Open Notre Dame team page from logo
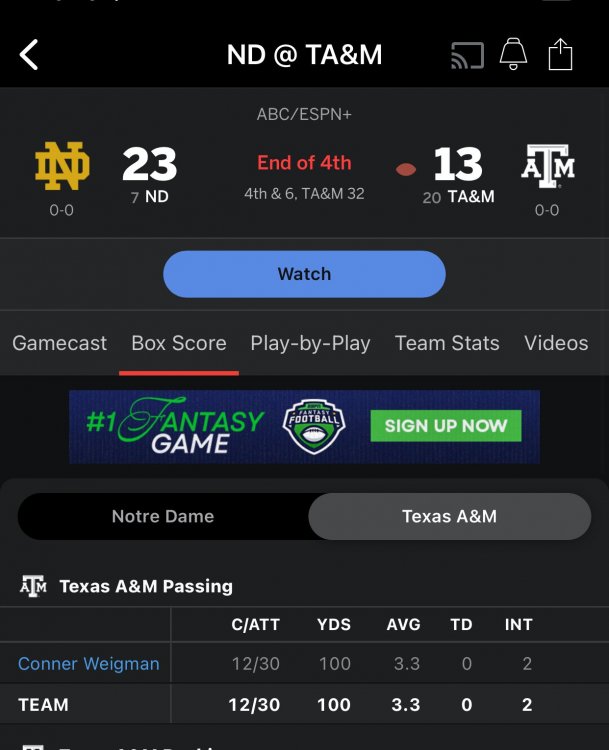 (62, 167)
